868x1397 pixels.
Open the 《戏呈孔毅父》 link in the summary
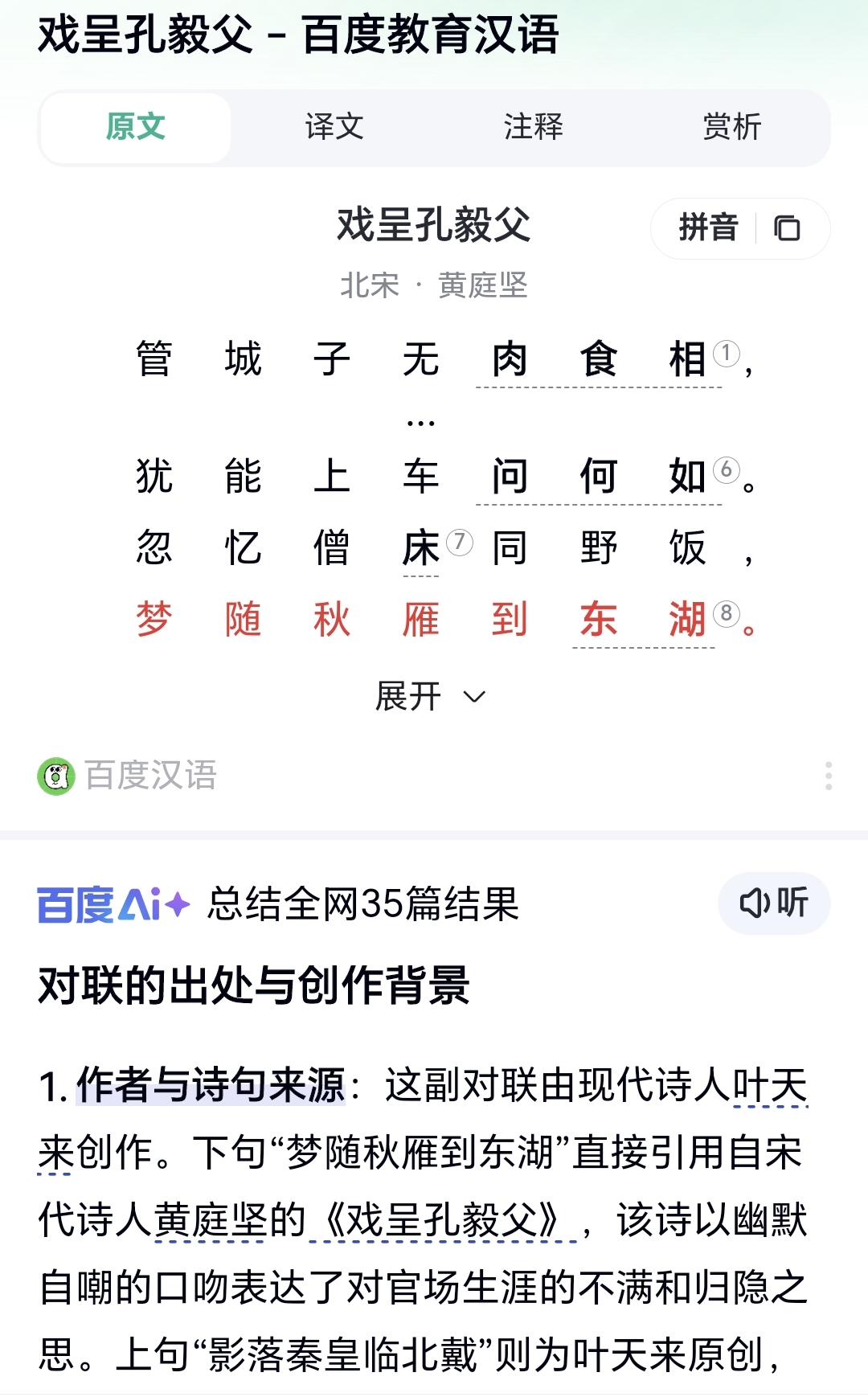[x=443, y=1220]
